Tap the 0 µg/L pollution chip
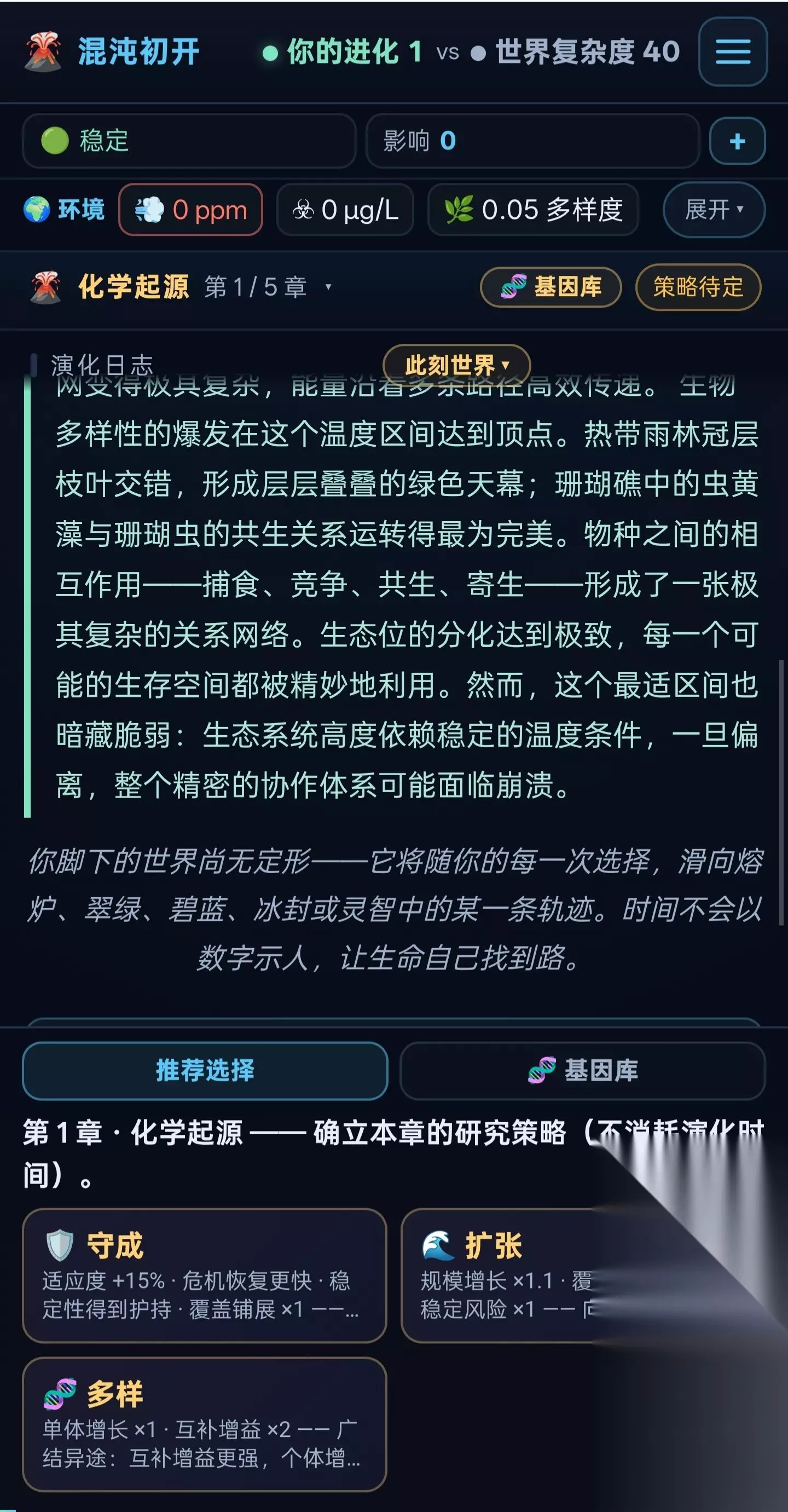Screen dimensions: 788x1512 345,210
